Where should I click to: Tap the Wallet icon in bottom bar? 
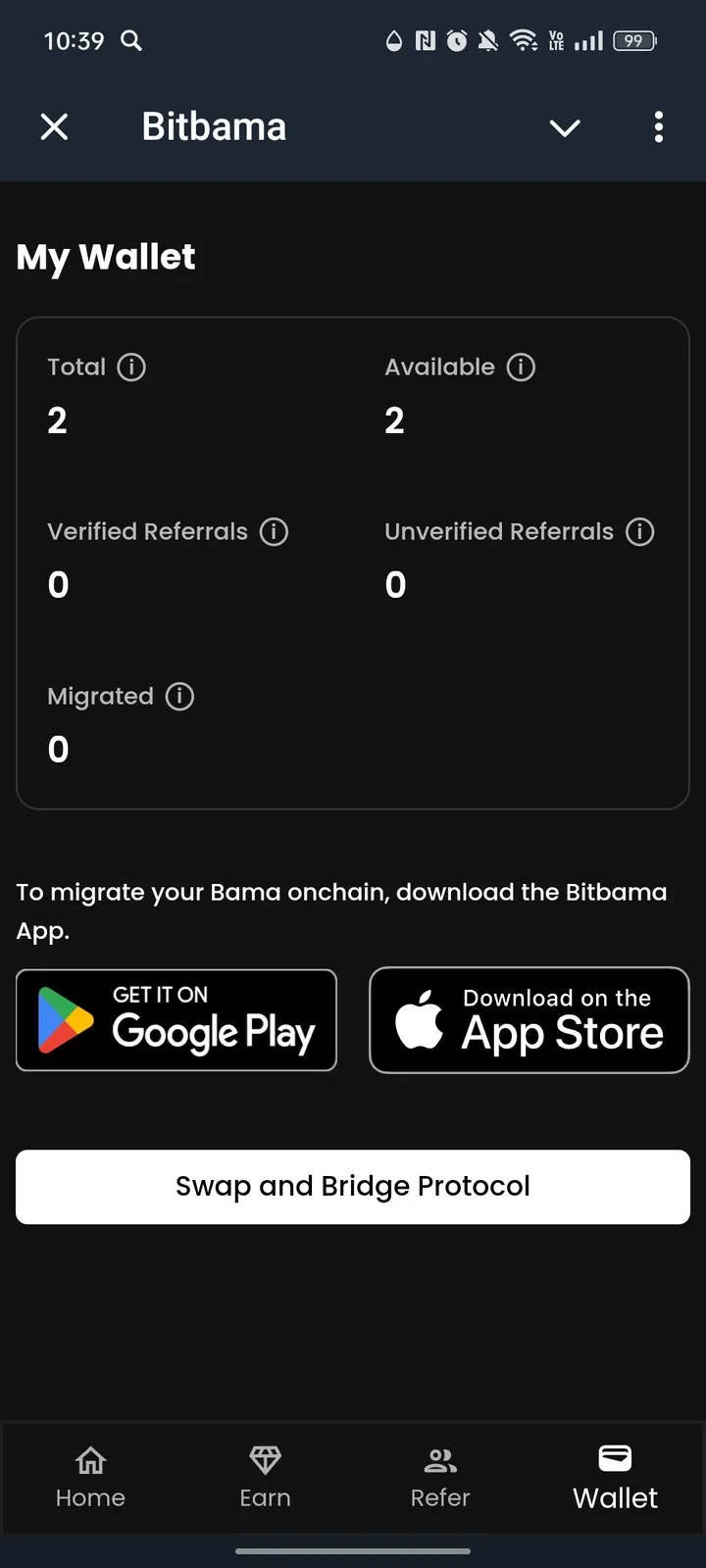click(x=615, y=1458)
